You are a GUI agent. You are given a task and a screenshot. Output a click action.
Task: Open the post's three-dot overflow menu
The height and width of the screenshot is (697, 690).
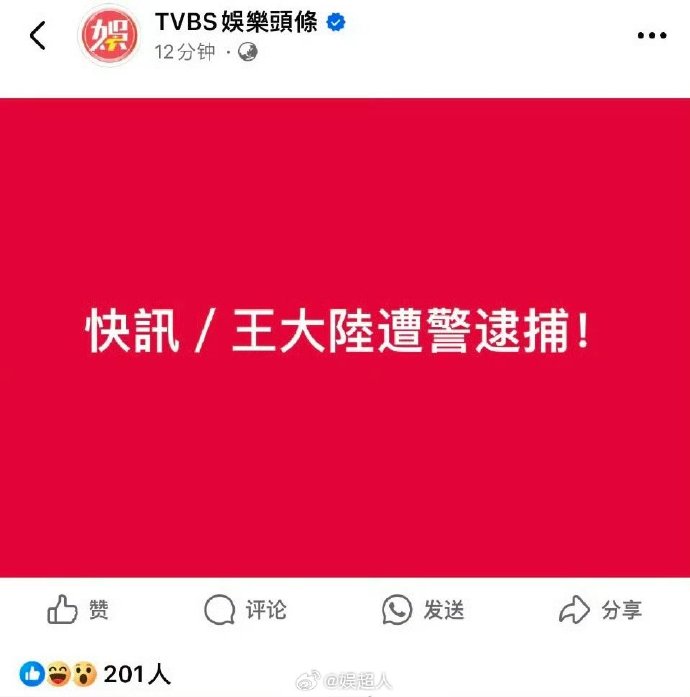pos(651,36)
